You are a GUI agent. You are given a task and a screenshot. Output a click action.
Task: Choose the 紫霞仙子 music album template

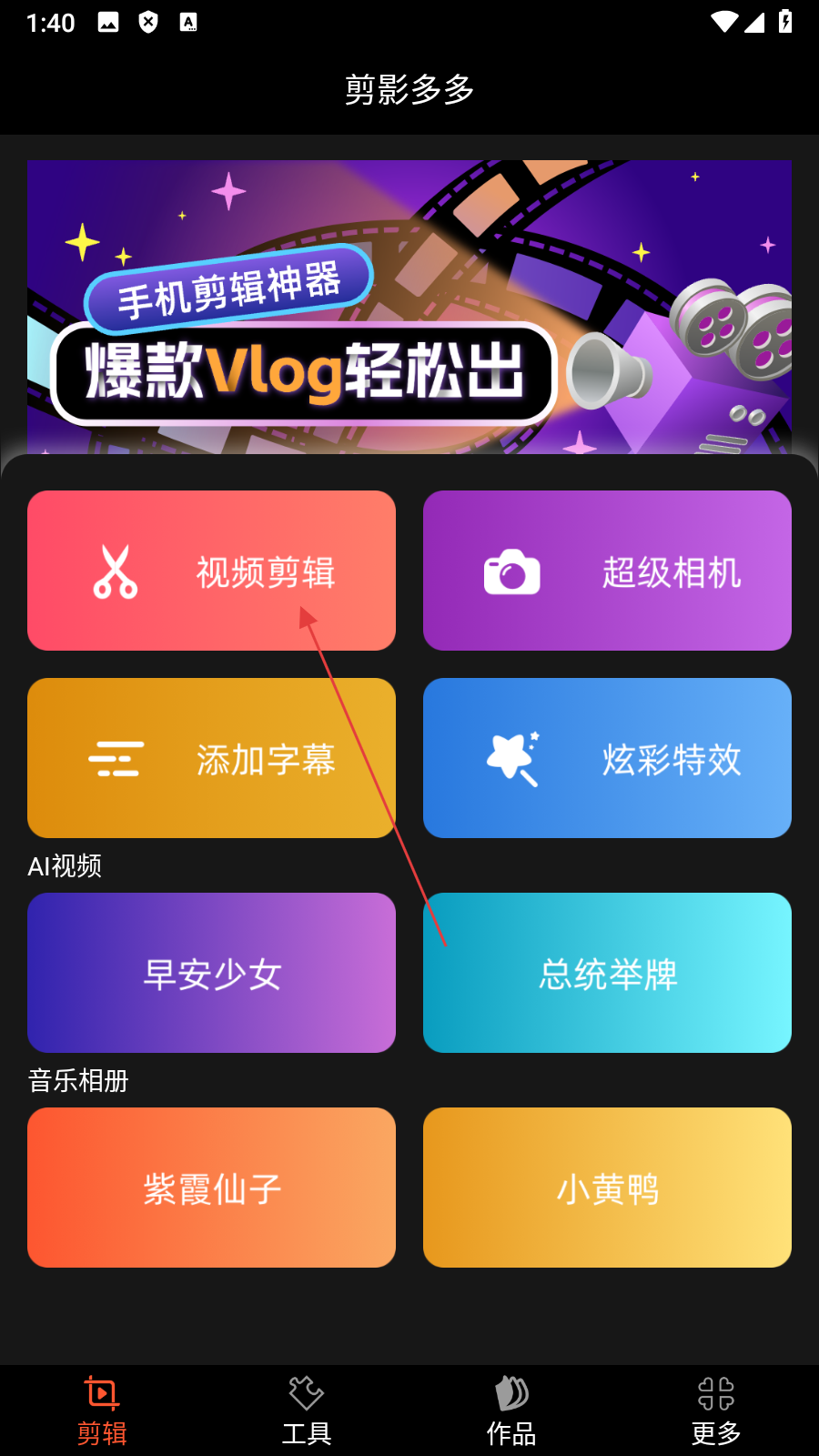point(211,1188)
